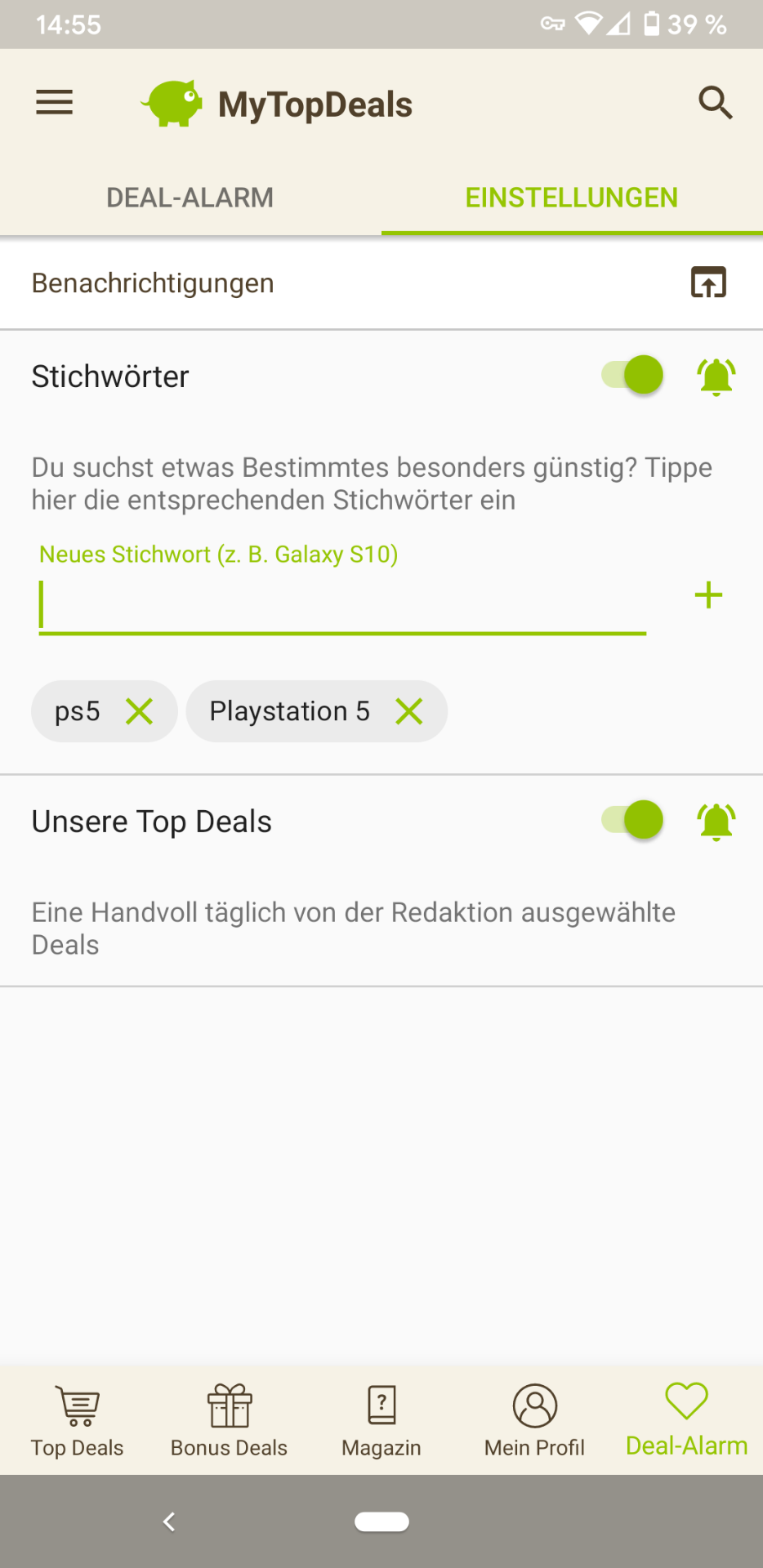
Task: Open the search icon
Action: 715,103
